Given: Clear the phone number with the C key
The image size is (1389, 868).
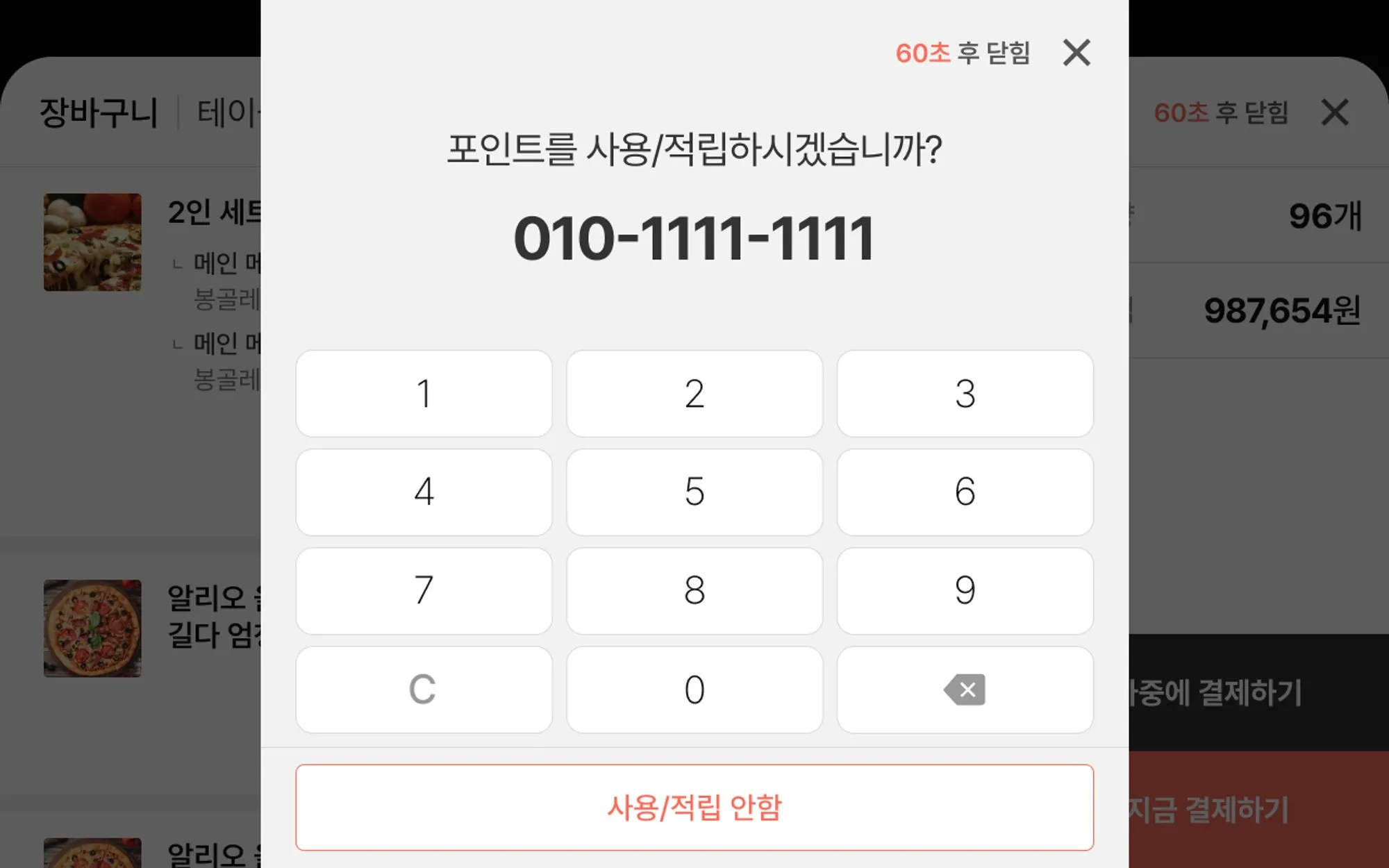Looking at the screenshot, I should pos(424,690).
